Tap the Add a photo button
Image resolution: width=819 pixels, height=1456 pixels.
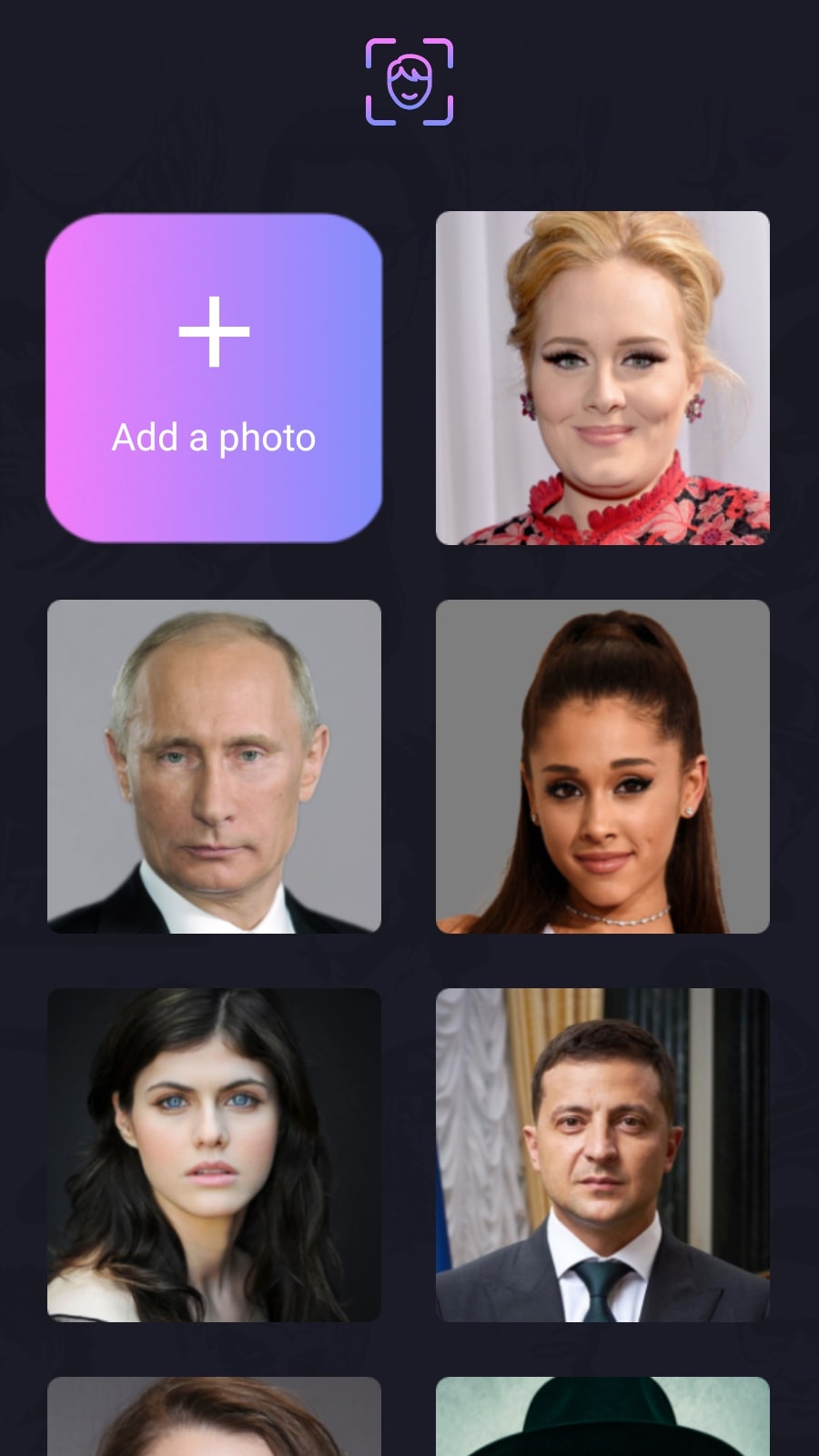tap(214, 378)
